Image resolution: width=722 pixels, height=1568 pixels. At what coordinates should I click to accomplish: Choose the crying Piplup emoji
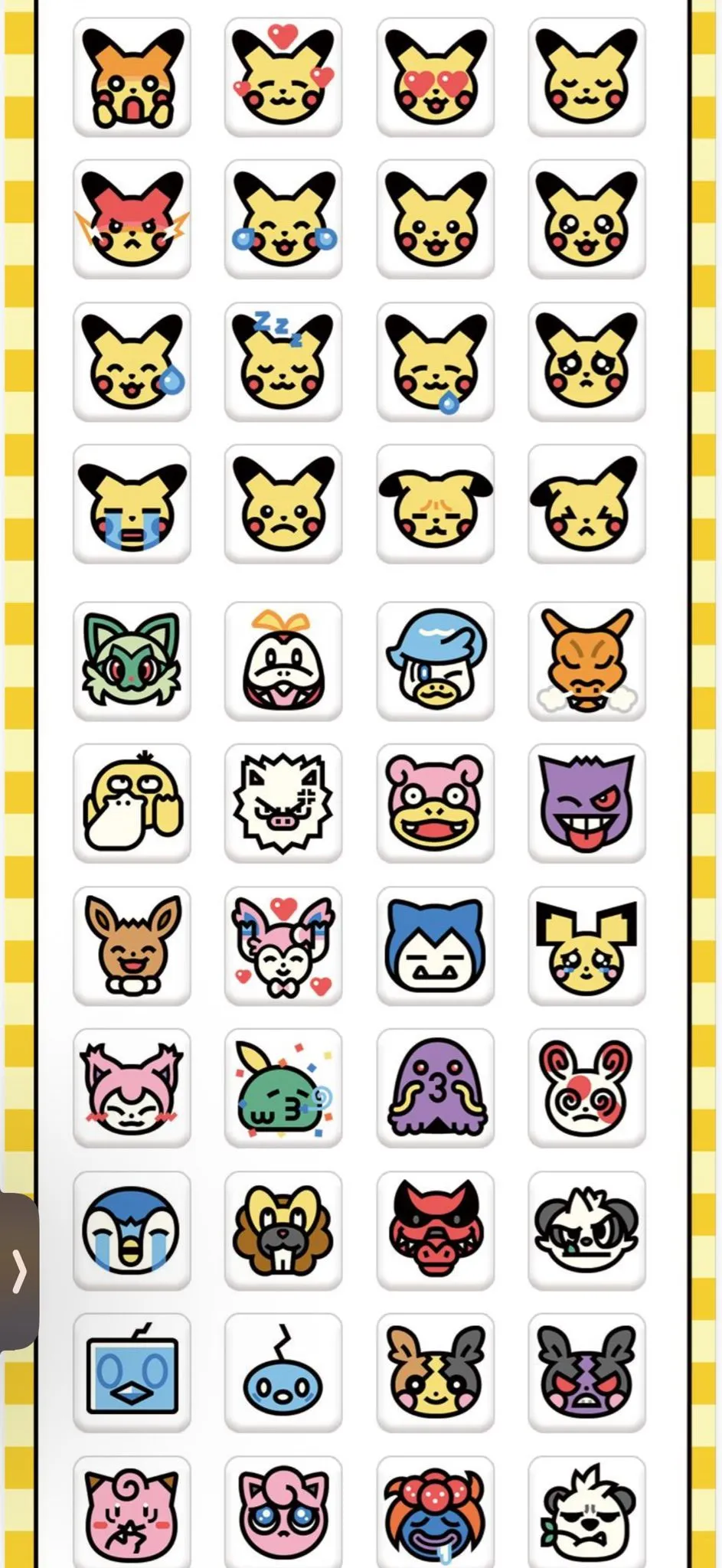(x=132, y=1230)
